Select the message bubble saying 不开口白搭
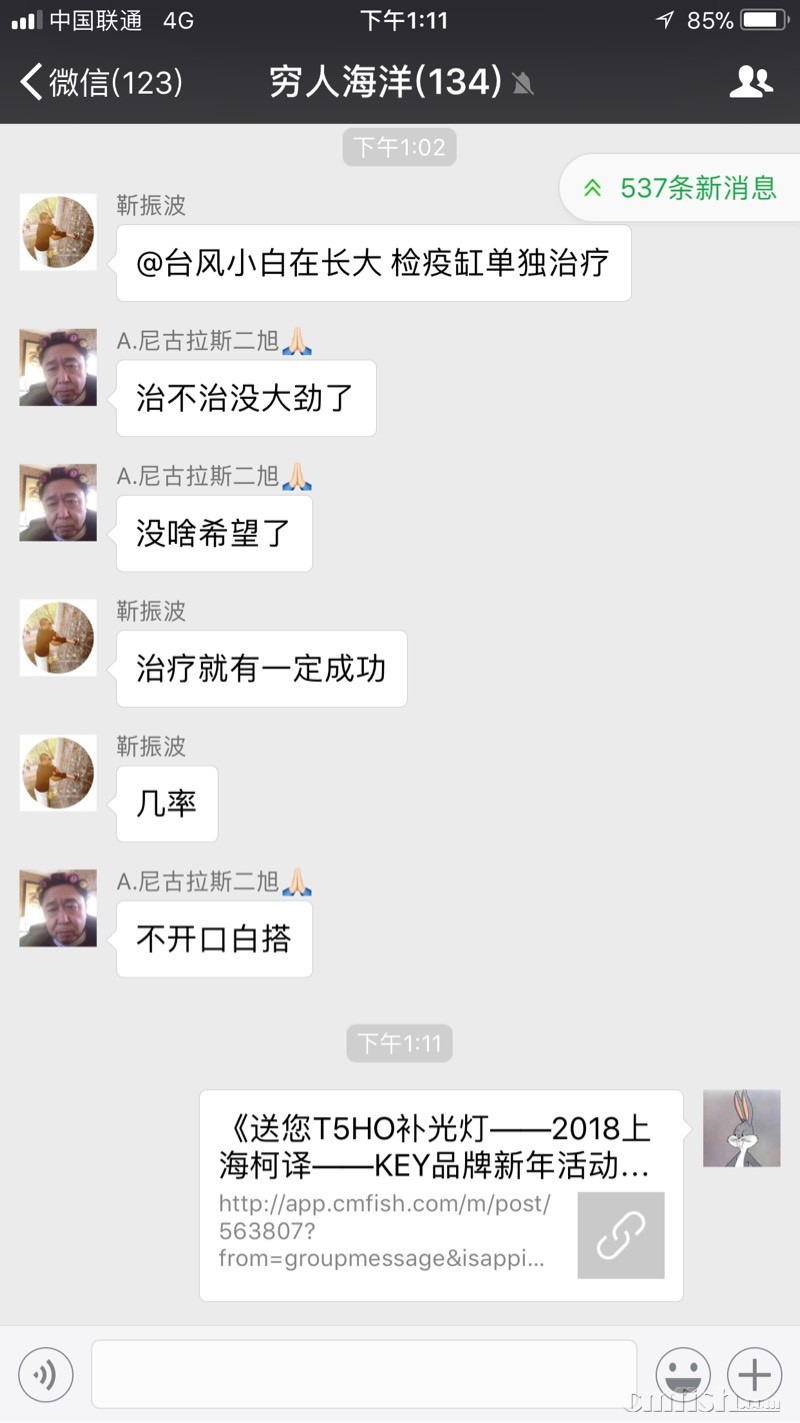The width and height of the screenshot is (800, 1423). click(x=213, y=939)
